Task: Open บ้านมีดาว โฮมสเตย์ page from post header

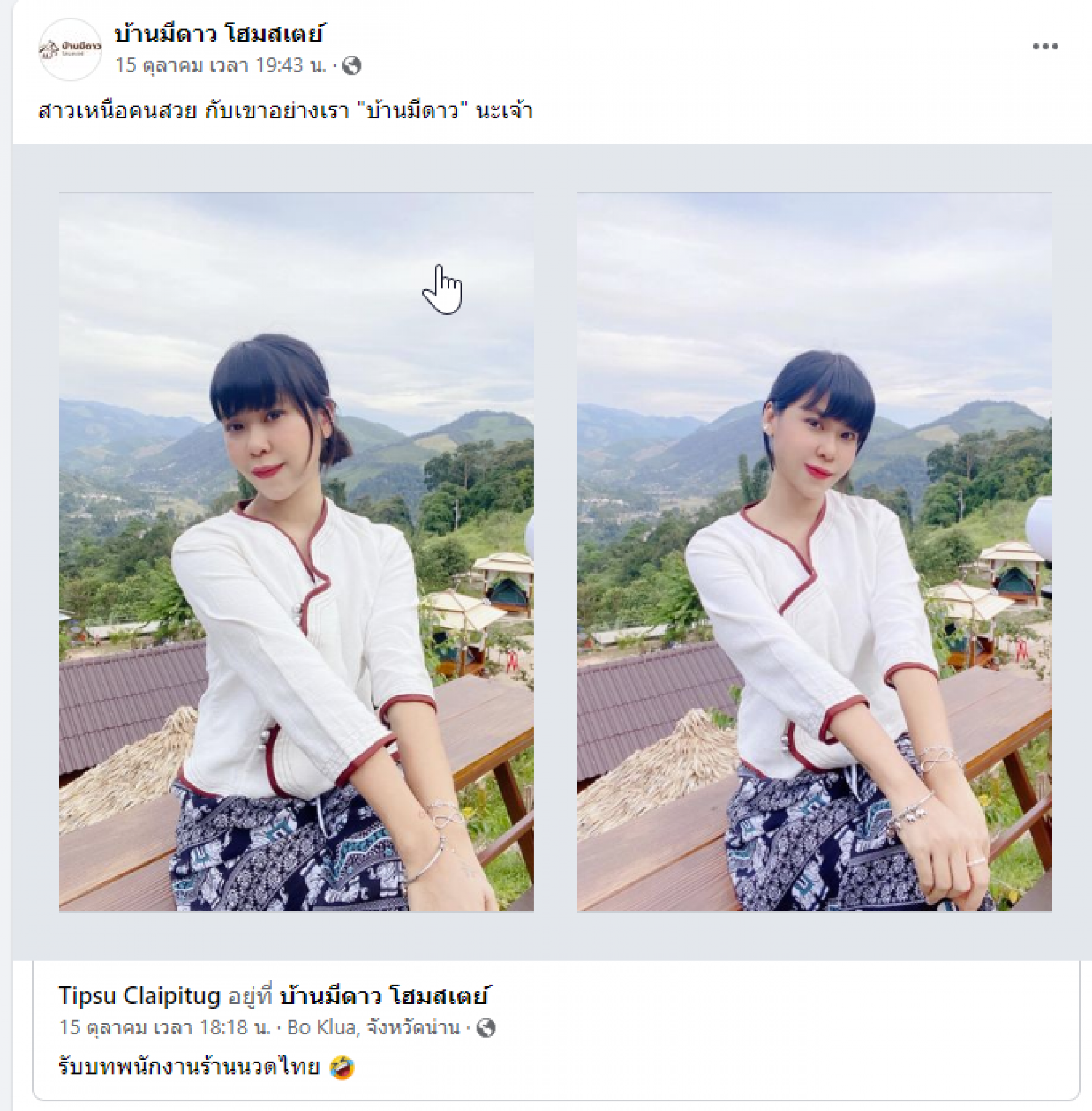Action: click(x=219, y=34)
